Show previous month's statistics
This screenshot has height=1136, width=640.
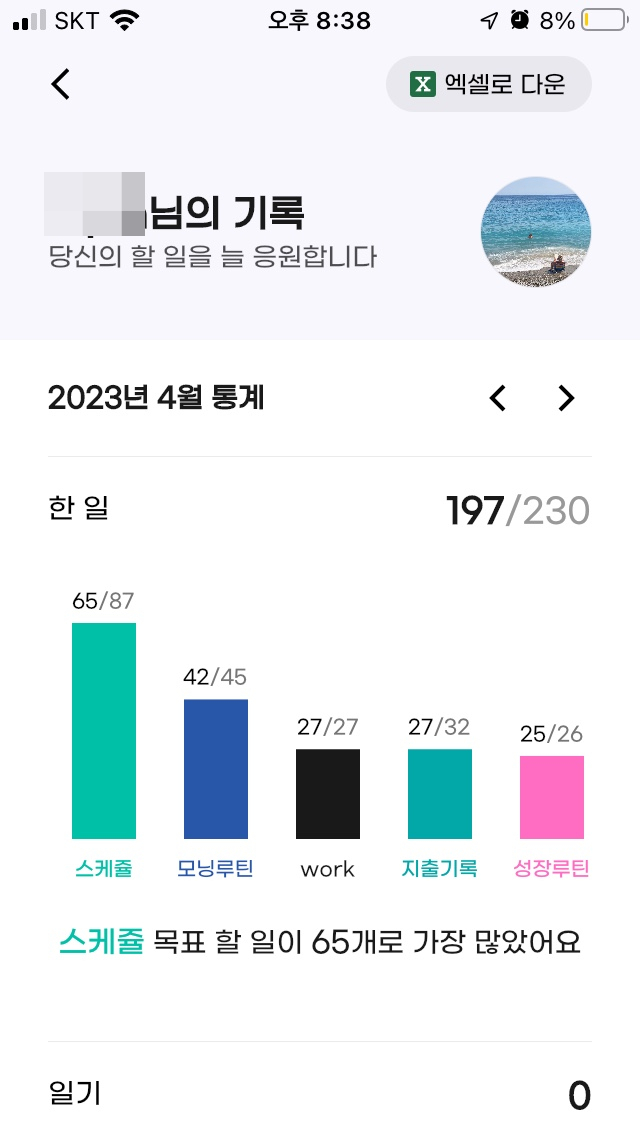(x=498, y=398)
